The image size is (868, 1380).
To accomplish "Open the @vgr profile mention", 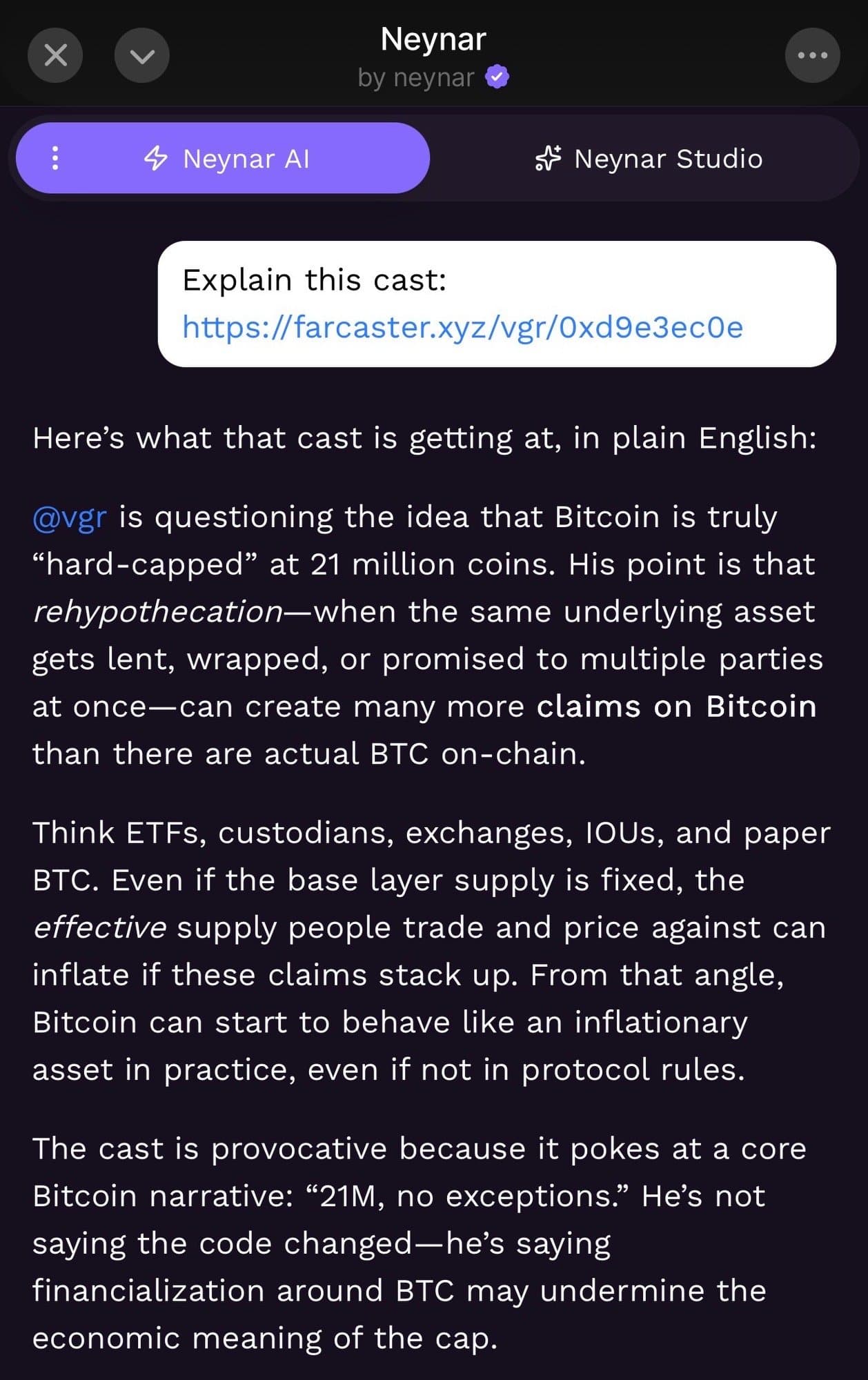I will [x=70, y=517].
